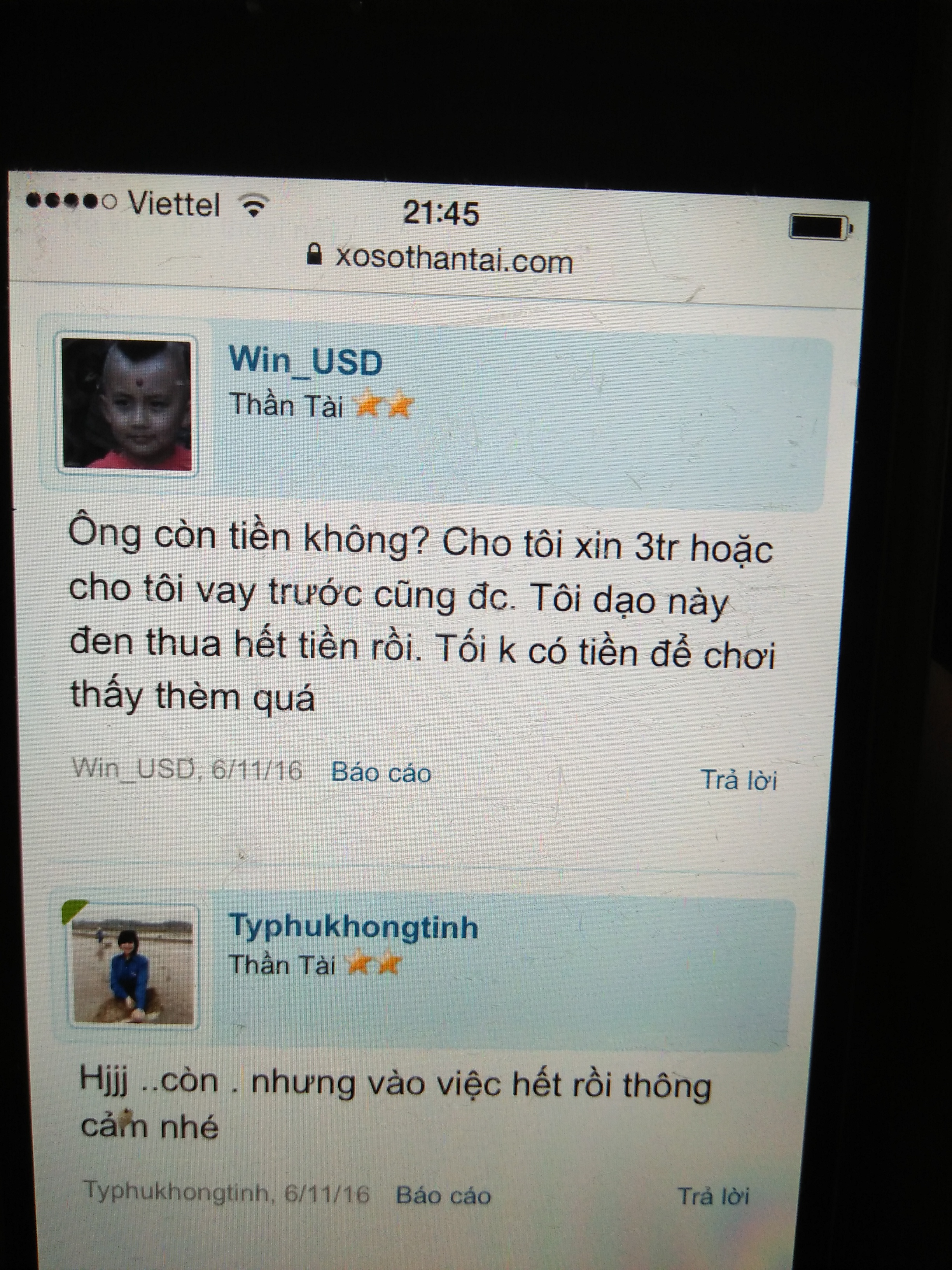Open Win_USD's profile name link

coord(305,362)
